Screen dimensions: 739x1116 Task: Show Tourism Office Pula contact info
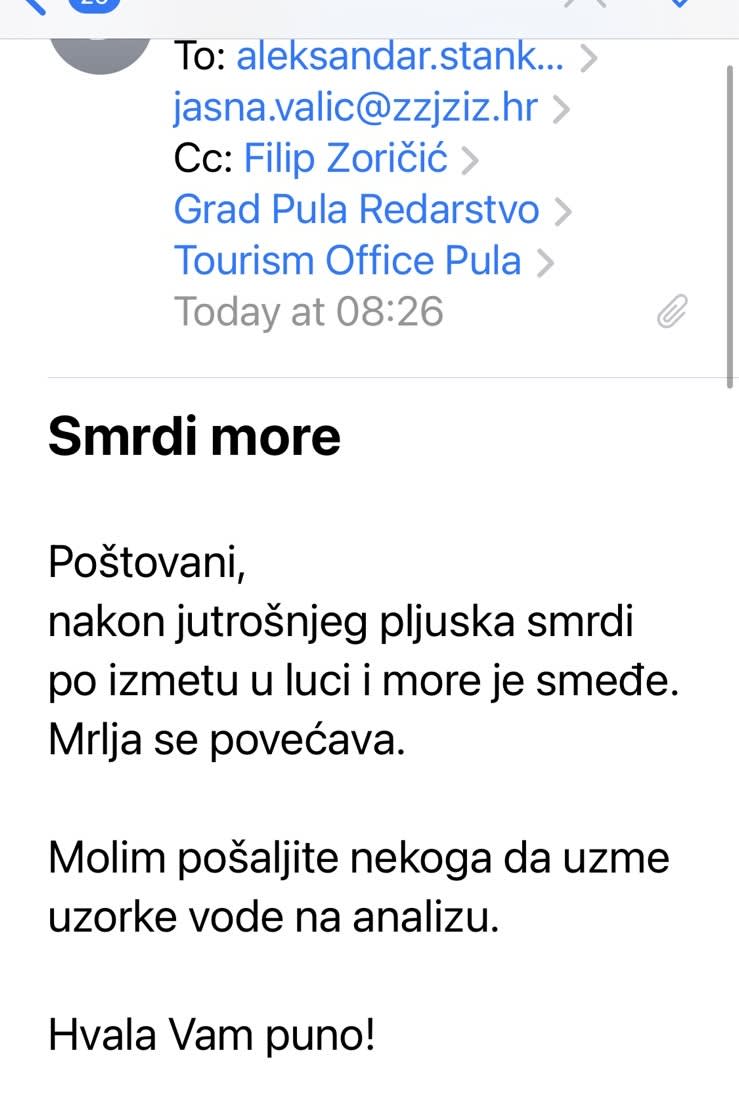[x=348, y=261]
